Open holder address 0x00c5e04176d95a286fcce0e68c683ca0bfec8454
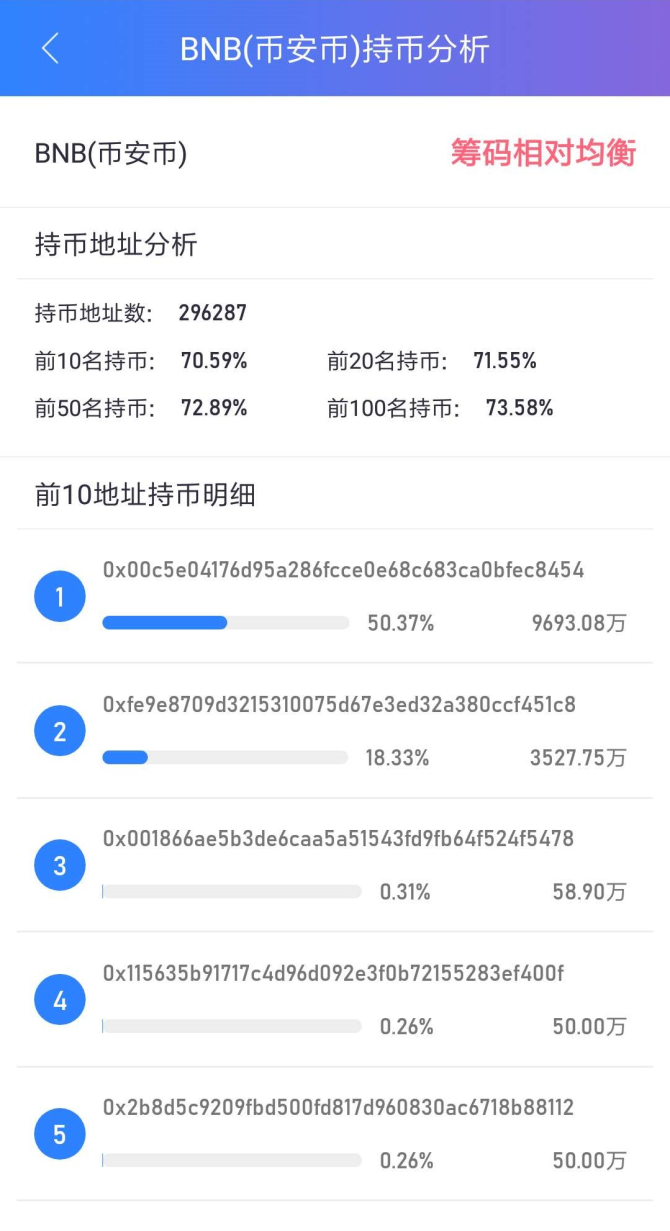The image size is (670, 1231). tap(343, 570)
